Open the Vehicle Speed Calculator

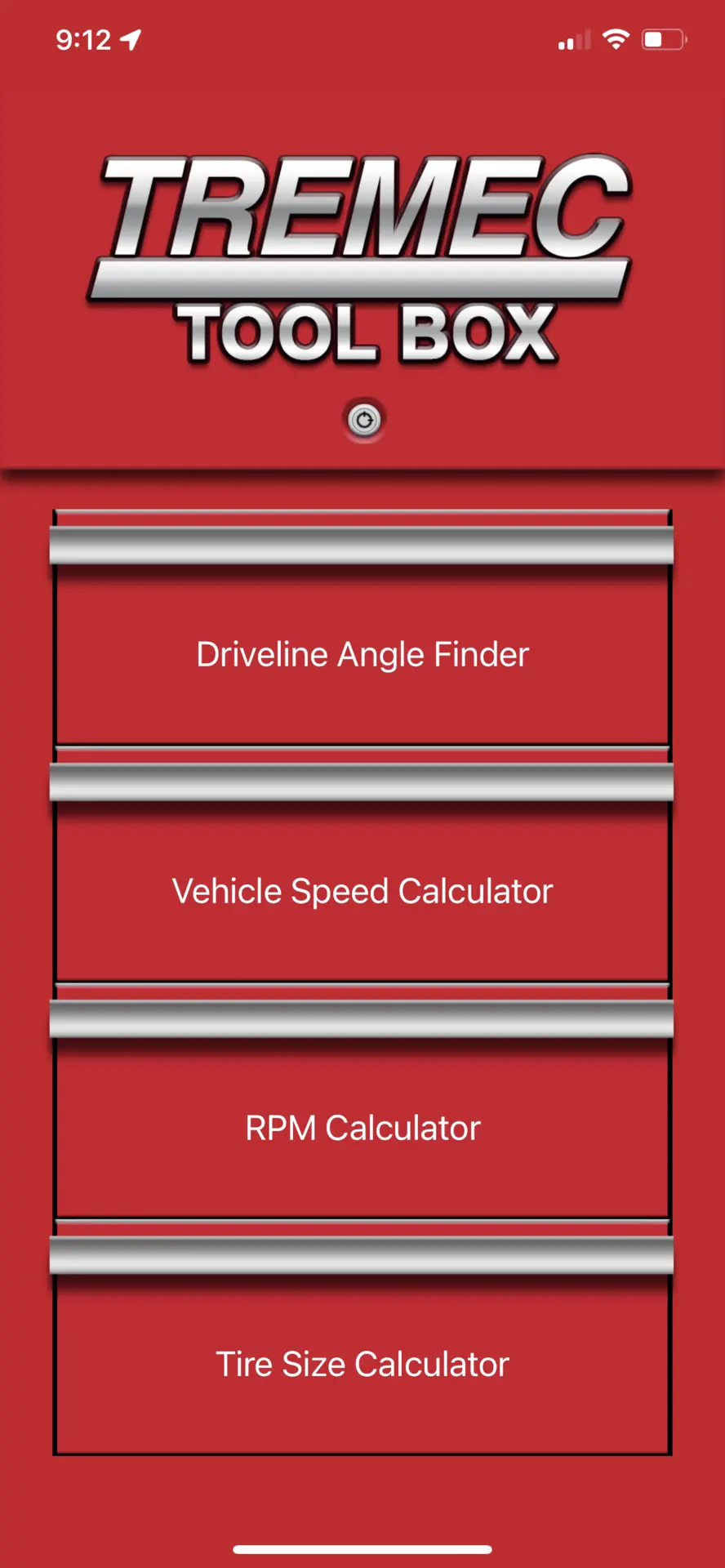coord(362,864)
